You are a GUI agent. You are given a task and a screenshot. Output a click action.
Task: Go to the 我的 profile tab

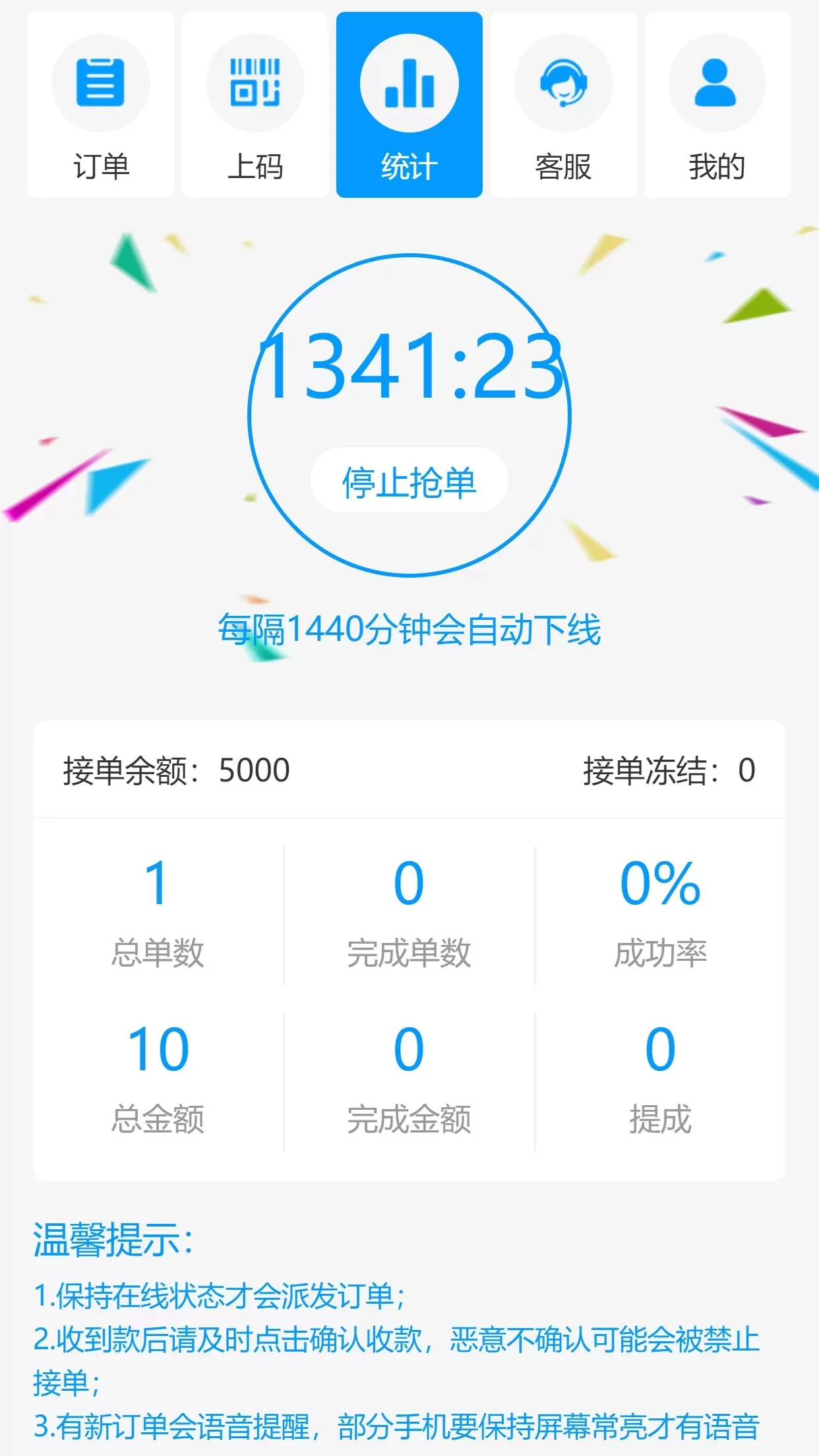click(718, 105)
